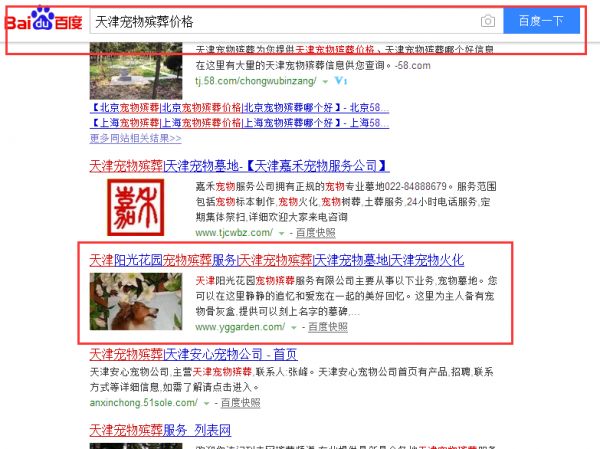This screenshot has width=600, height=449.
Task: Open 天津嘉禾宠物服务公司 result title
Action: click(x=239, y=165)
